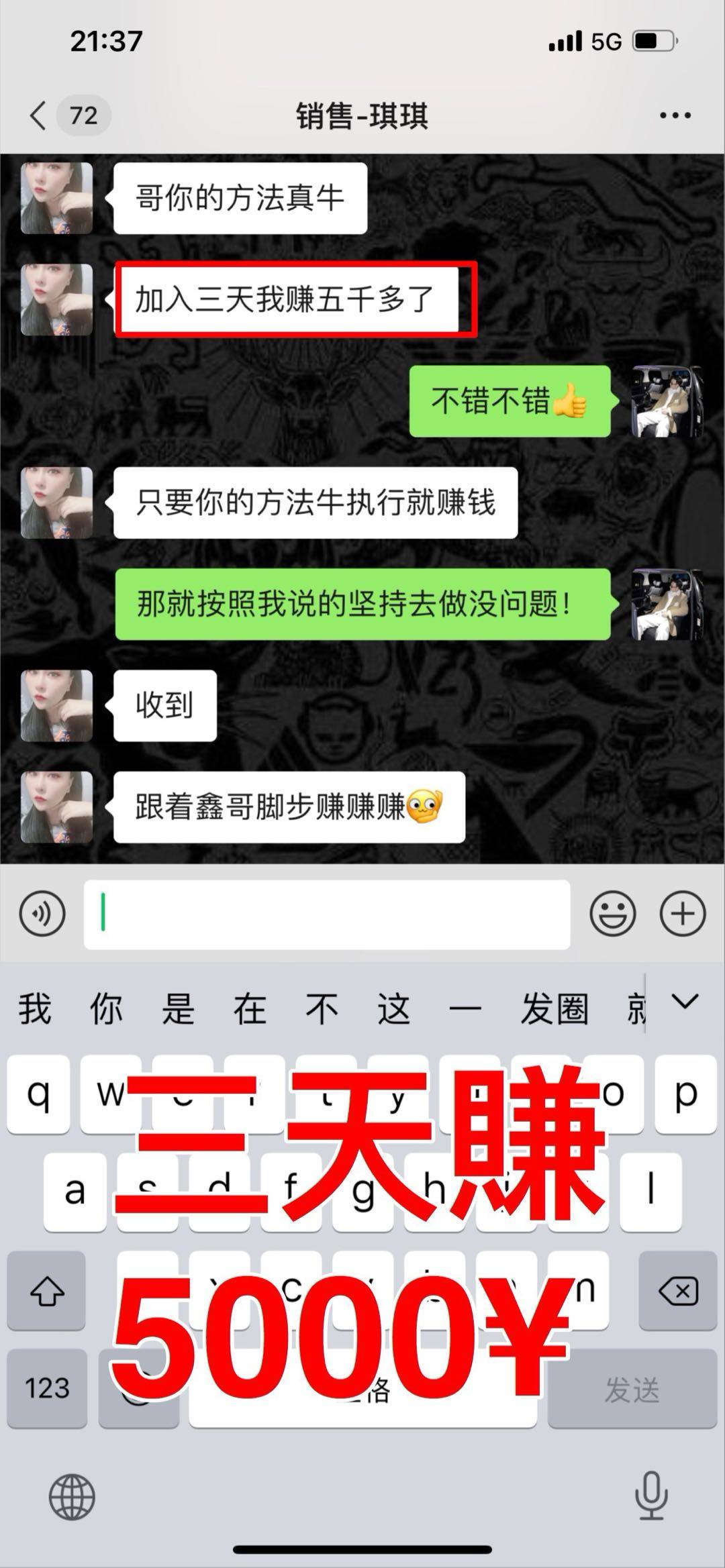Tap the 发送 send key
The image size is (725, 1568).
[632, 1388]
